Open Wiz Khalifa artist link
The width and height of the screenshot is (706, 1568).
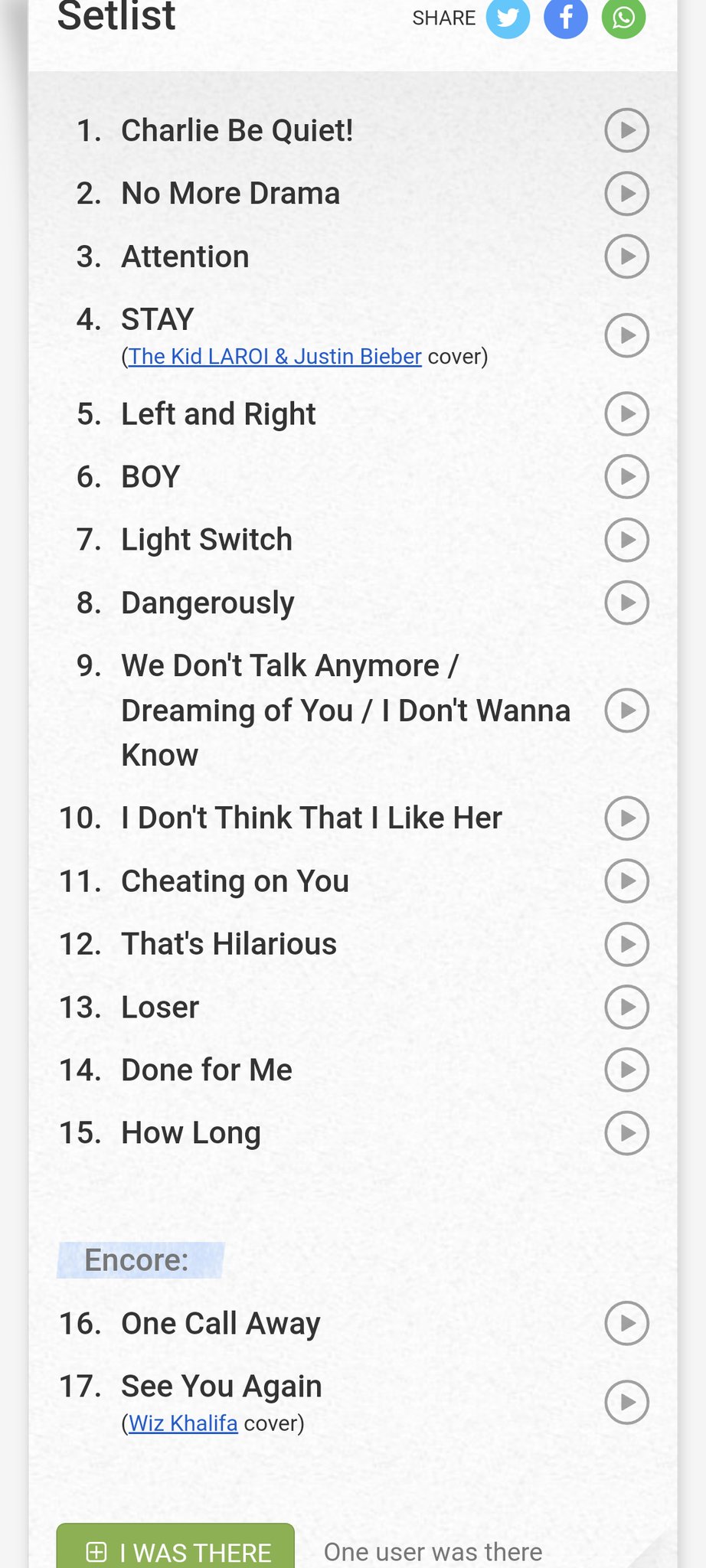(x=183, y=1423)
